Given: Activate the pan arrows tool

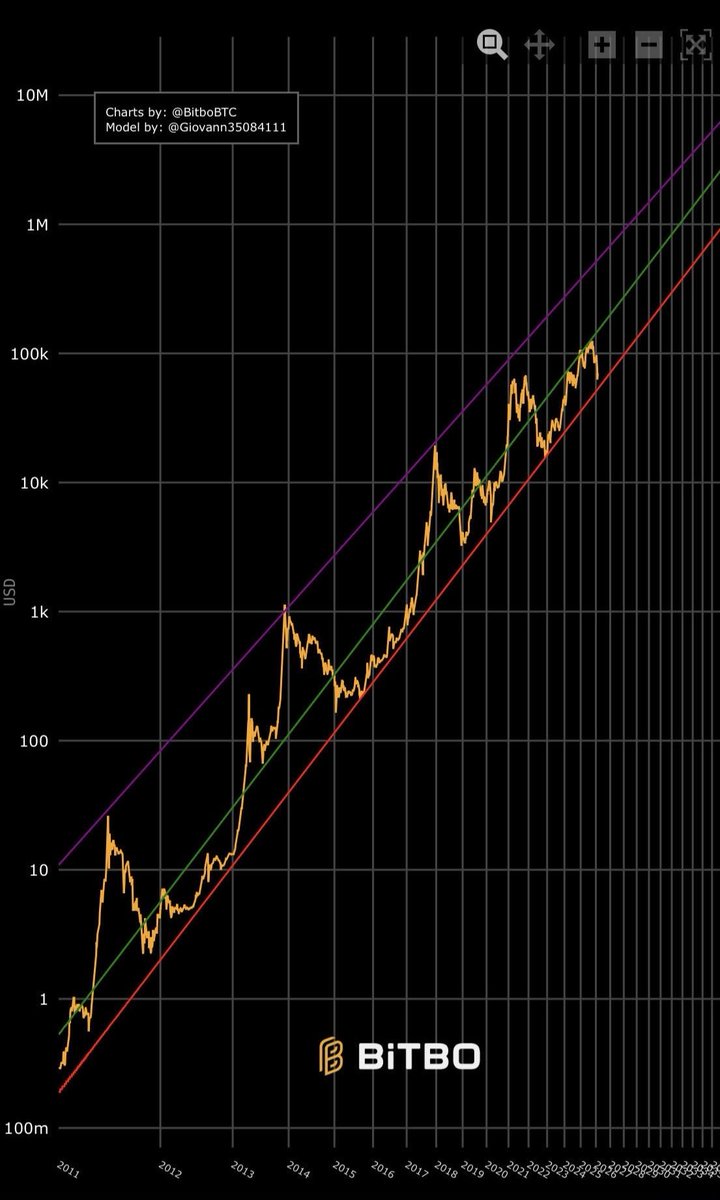Looking at the screenshot, I should (540, 44).
